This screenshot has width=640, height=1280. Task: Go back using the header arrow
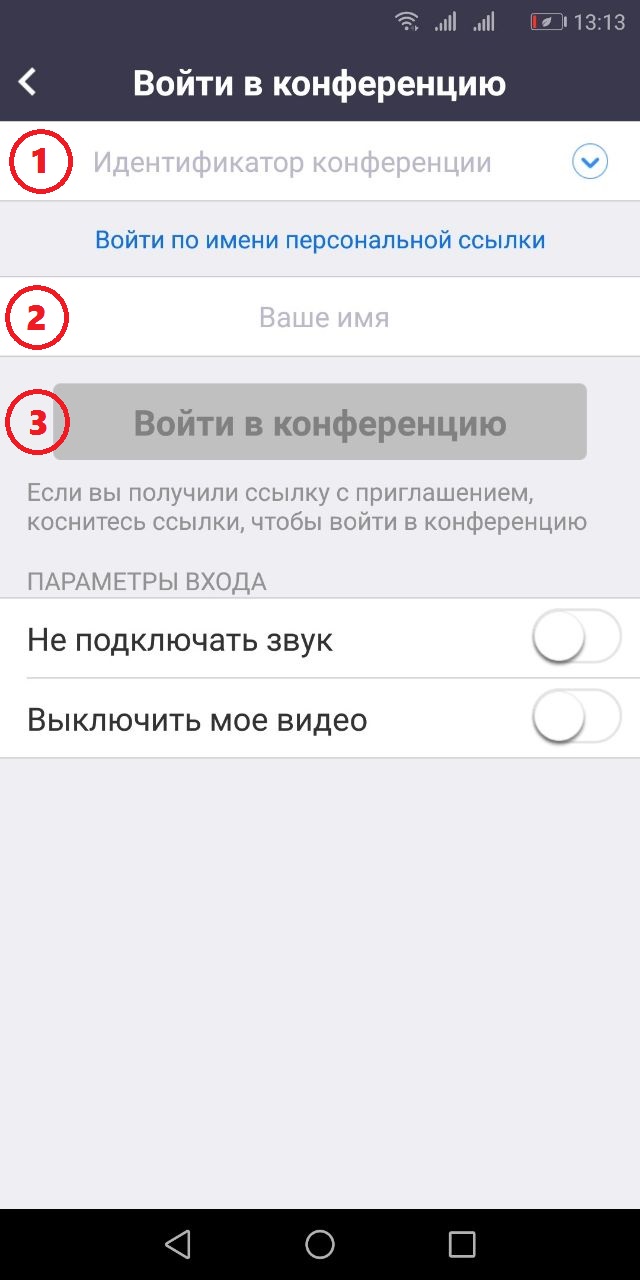(28, 83)
